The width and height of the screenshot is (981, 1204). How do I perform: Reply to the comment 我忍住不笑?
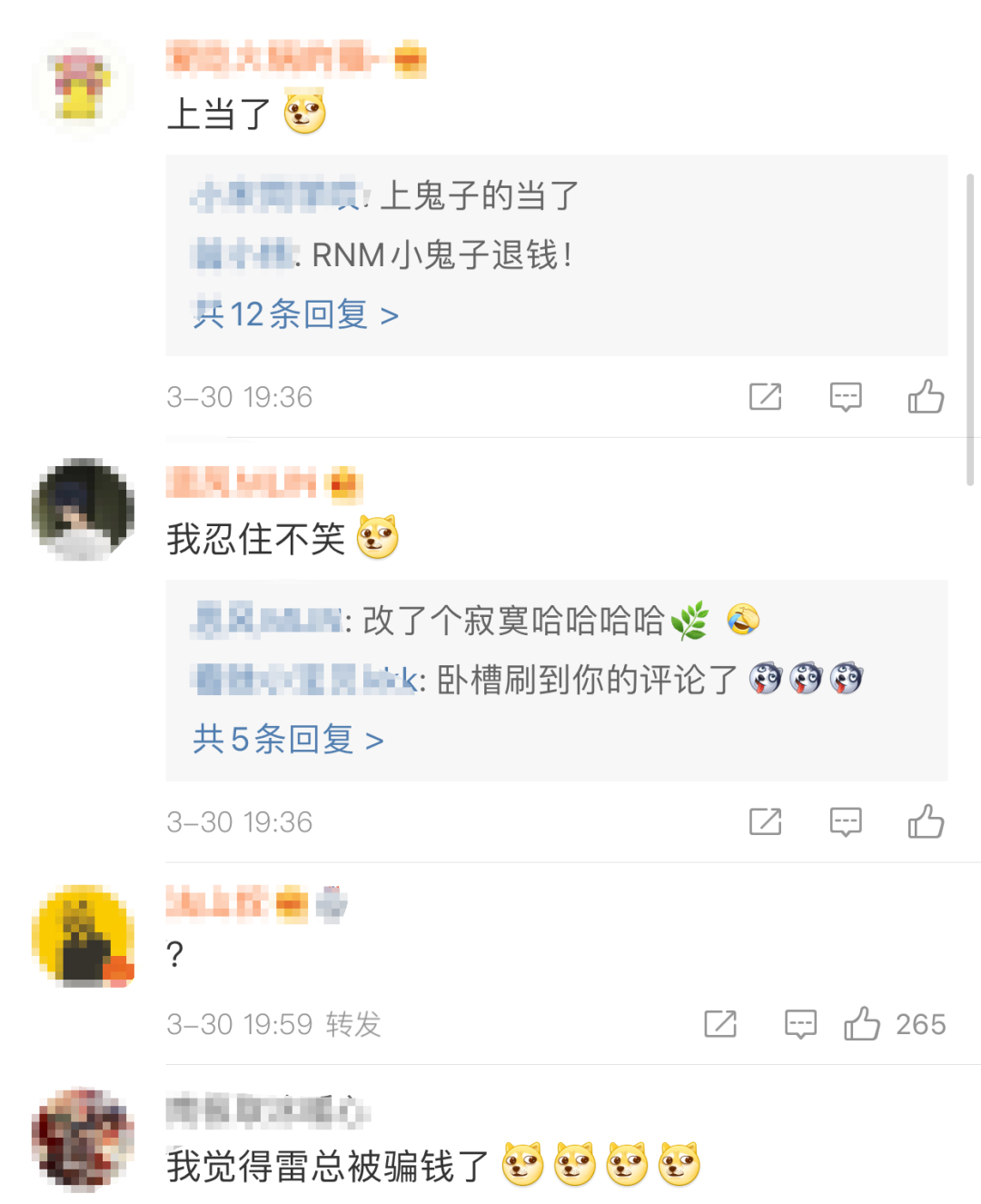tap(846, 821)
